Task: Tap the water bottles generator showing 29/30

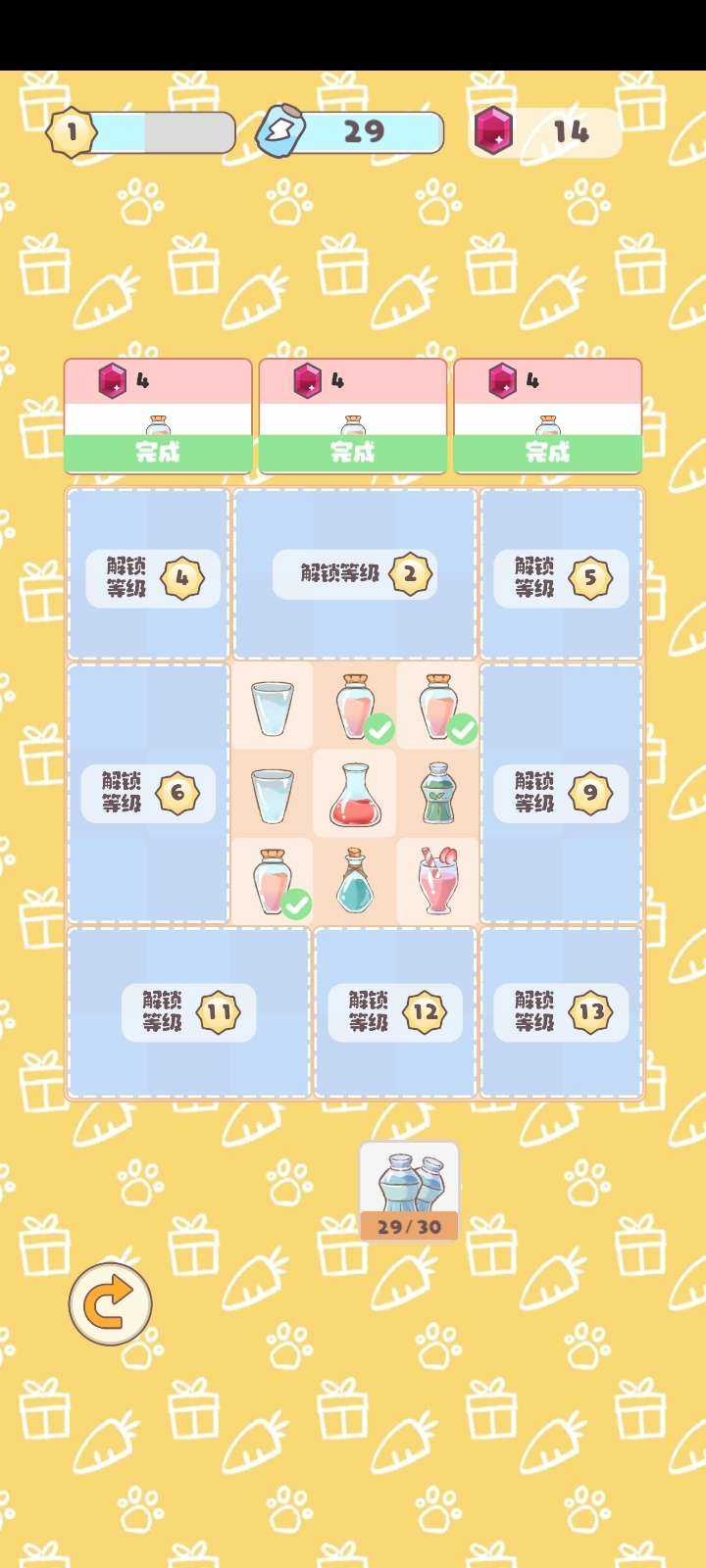Action: coord(409,1191)
